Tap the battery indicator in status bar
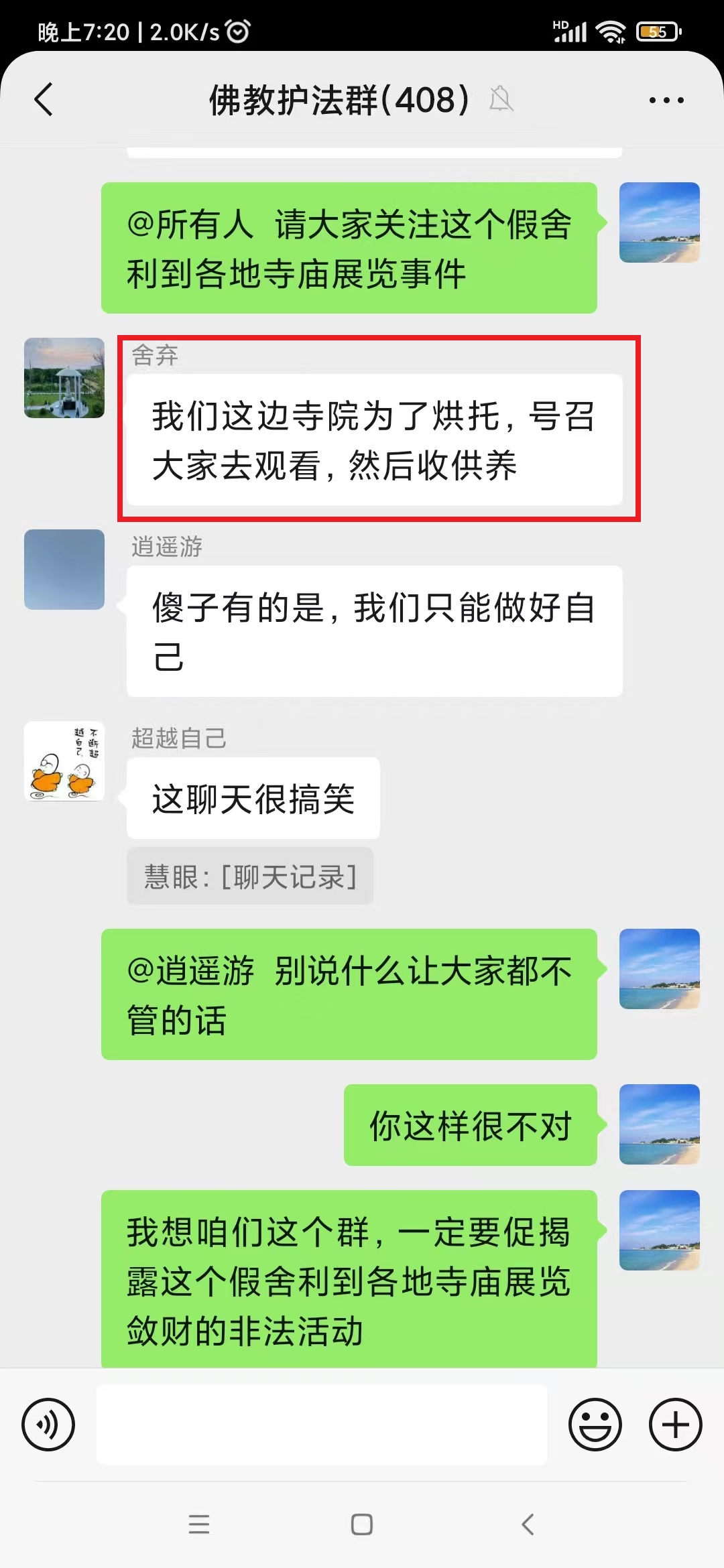724x1568 pixels. (654, 30)
